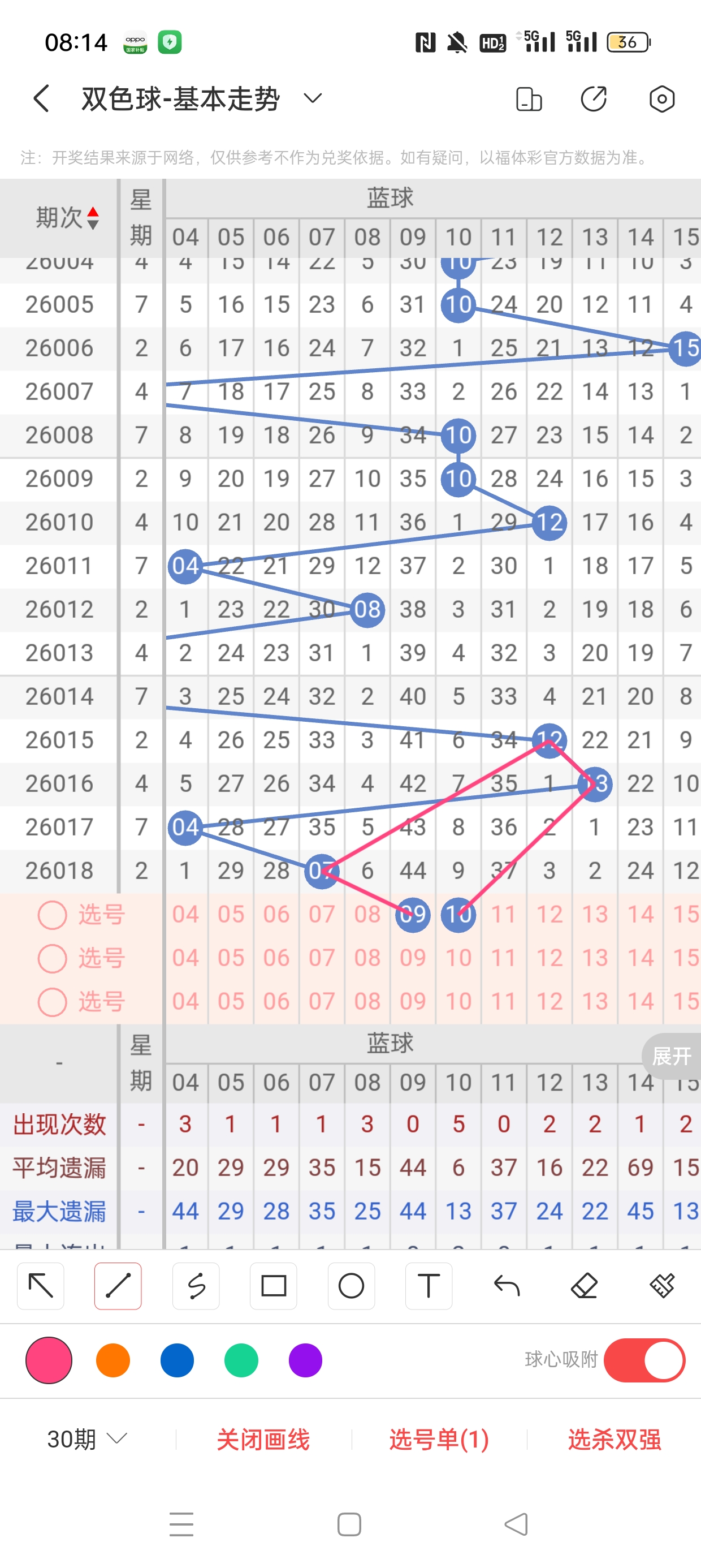Pick the rectangle shape tool
The height and width of the screenshot is (1568, 701).
point(273,1286)
